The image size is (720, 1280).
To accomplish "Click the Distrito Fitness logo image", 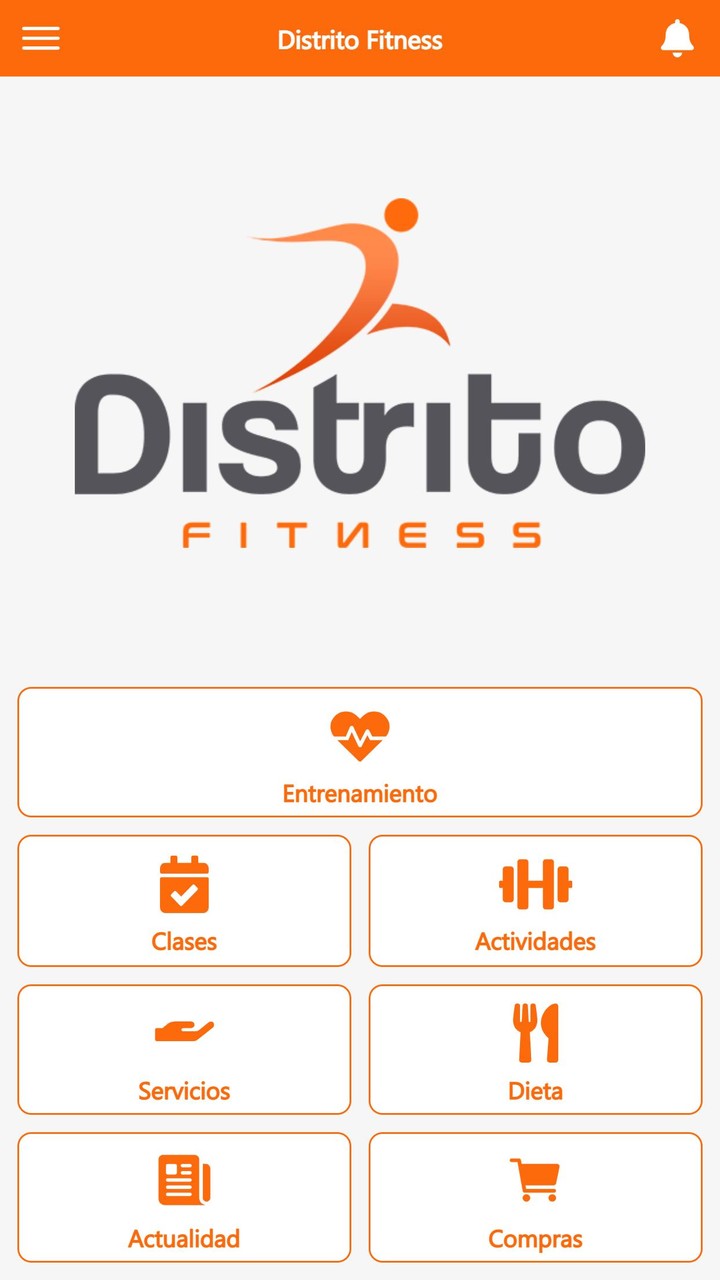I will coord(360,370).
